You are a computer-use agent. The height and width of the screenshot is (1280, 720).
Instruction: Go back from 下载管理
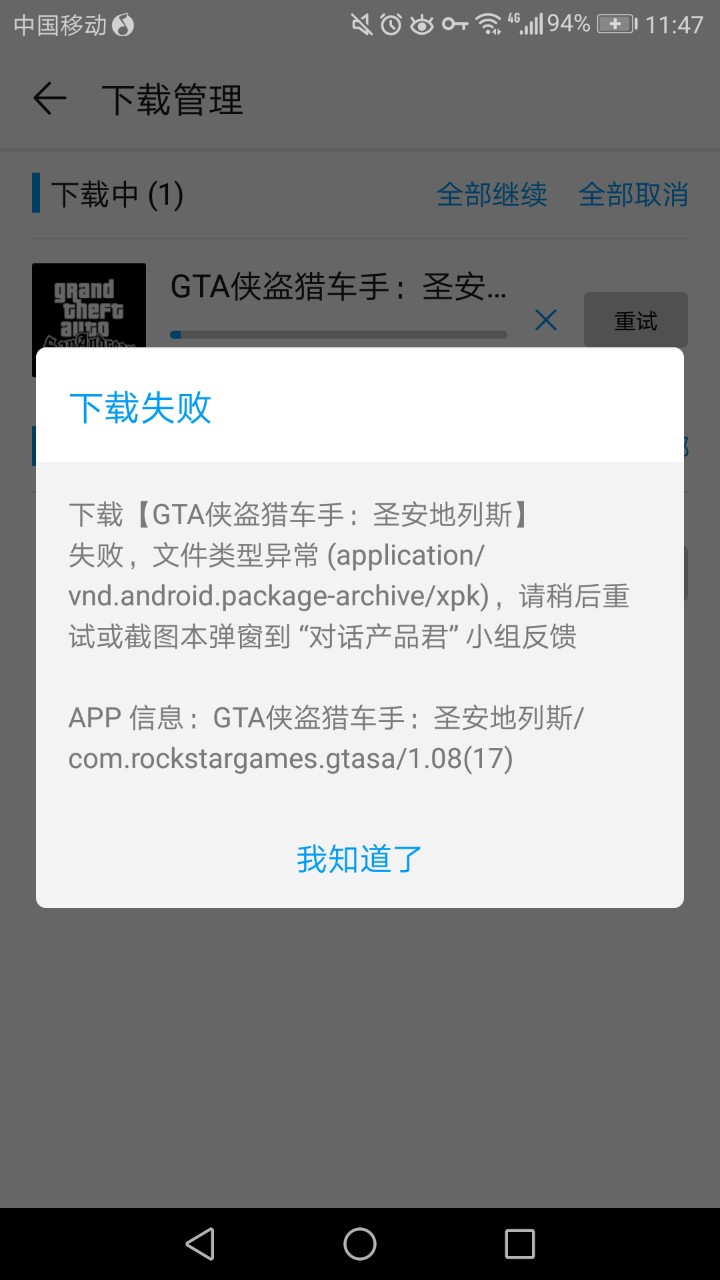[49, 99]
